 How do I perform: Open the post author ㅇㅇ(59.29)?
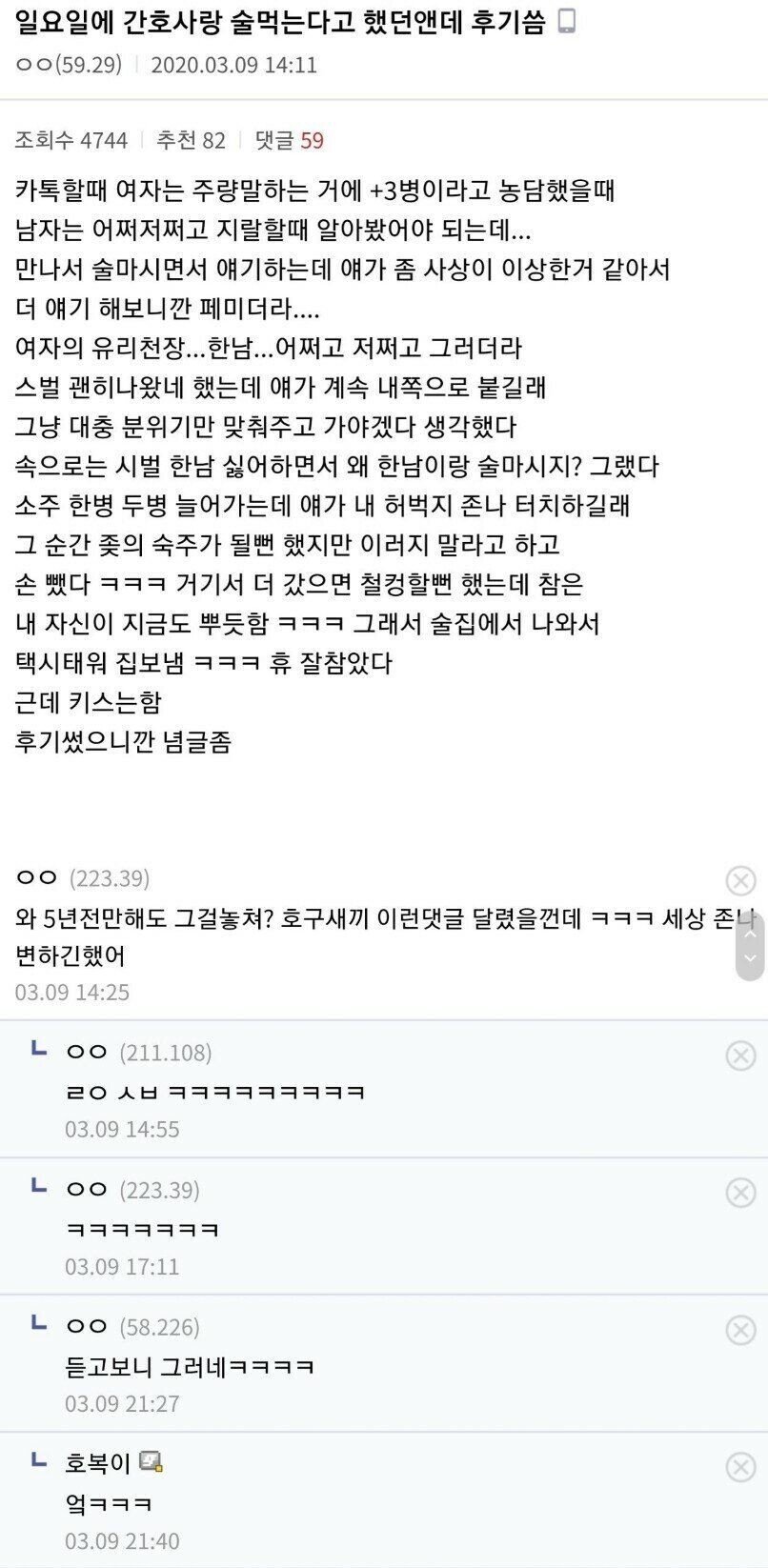click(x=69, y=65)
